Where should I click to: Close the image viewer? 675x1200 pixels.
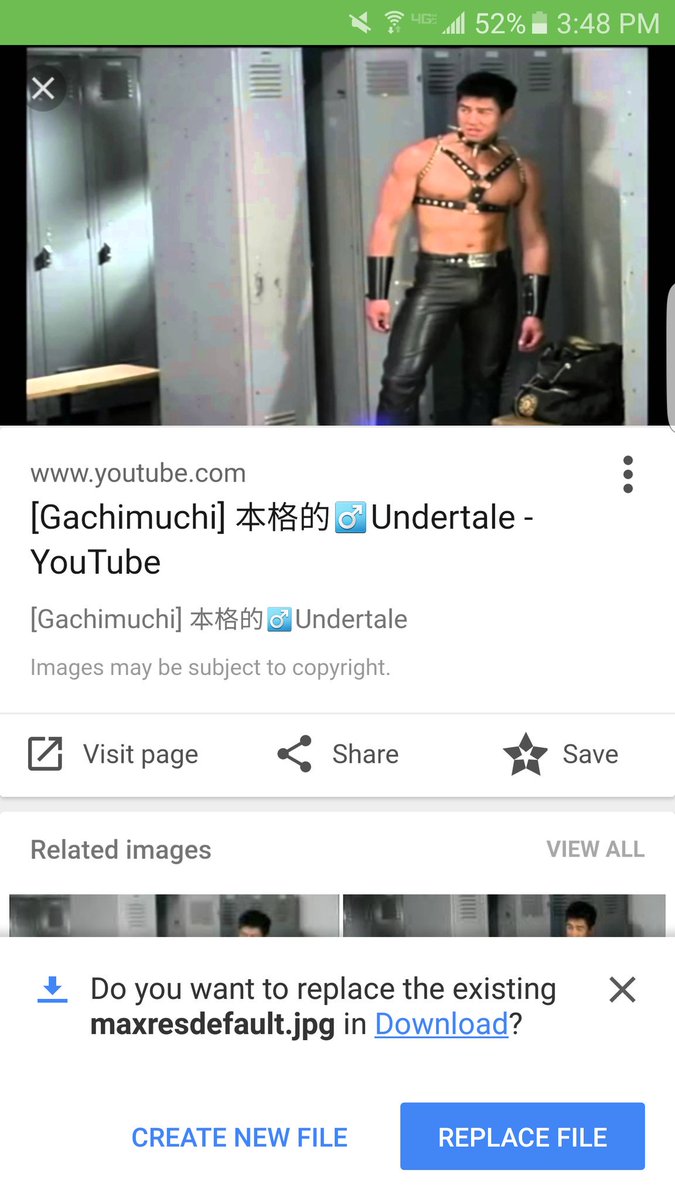pyautogui.click(x=43, y=89)
